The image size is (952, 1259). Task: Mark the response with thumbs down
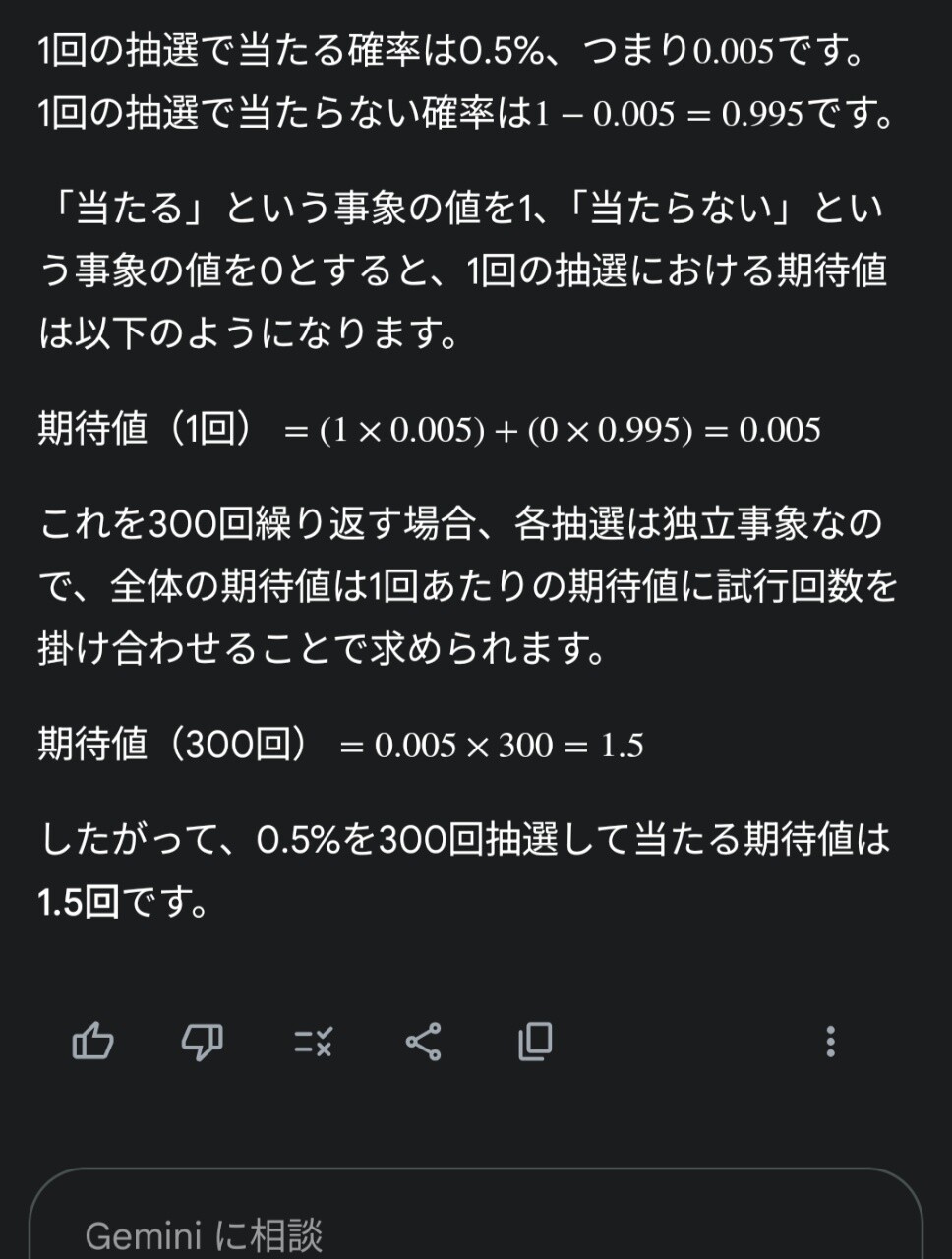click(203, 1041)
